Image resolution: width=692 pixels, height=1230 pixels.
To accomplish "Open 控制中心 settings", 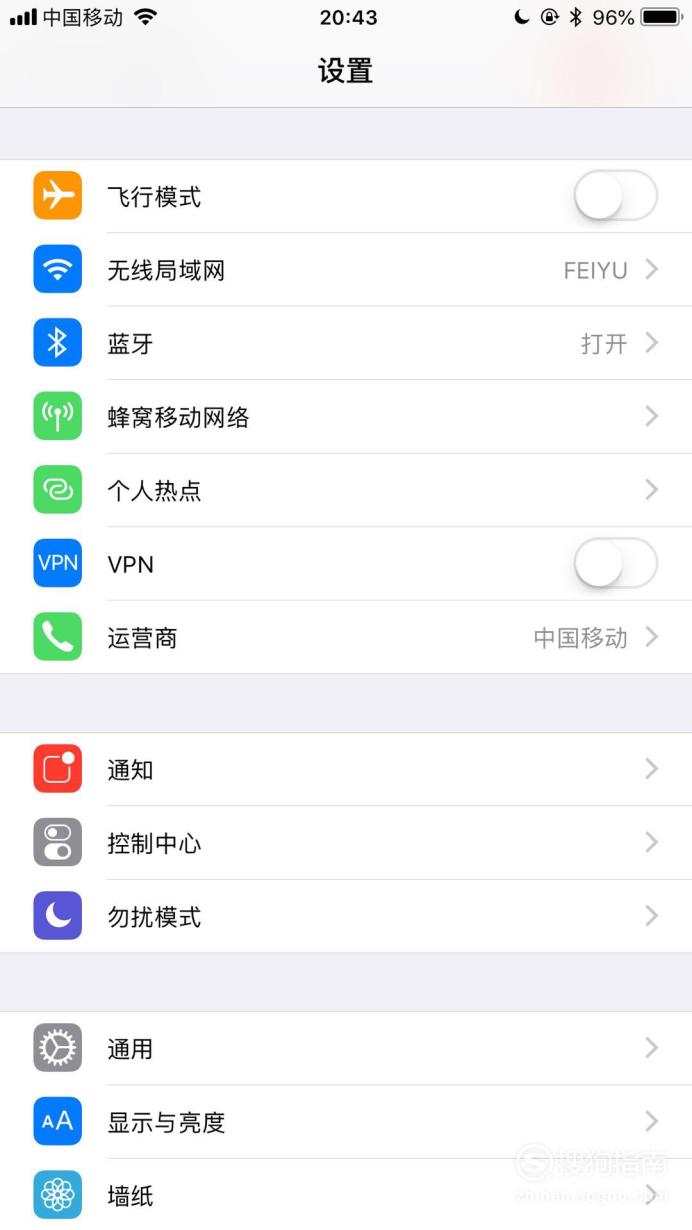I will click(x=346, y=843).
